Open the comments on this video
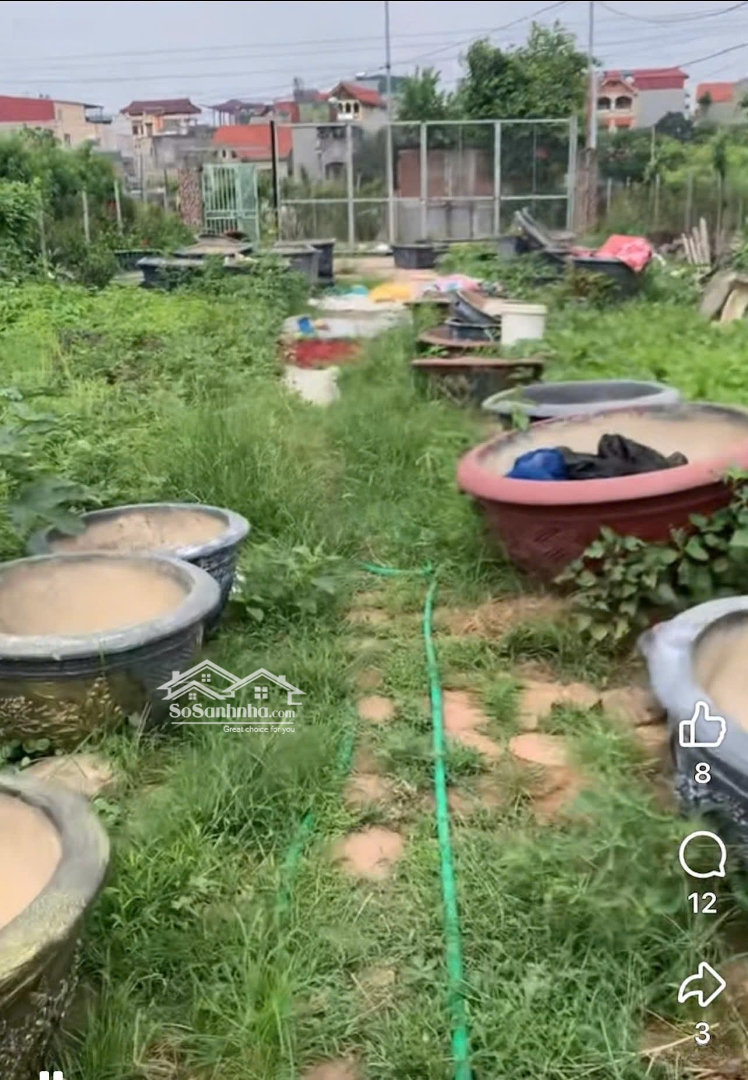 point(702,856)
